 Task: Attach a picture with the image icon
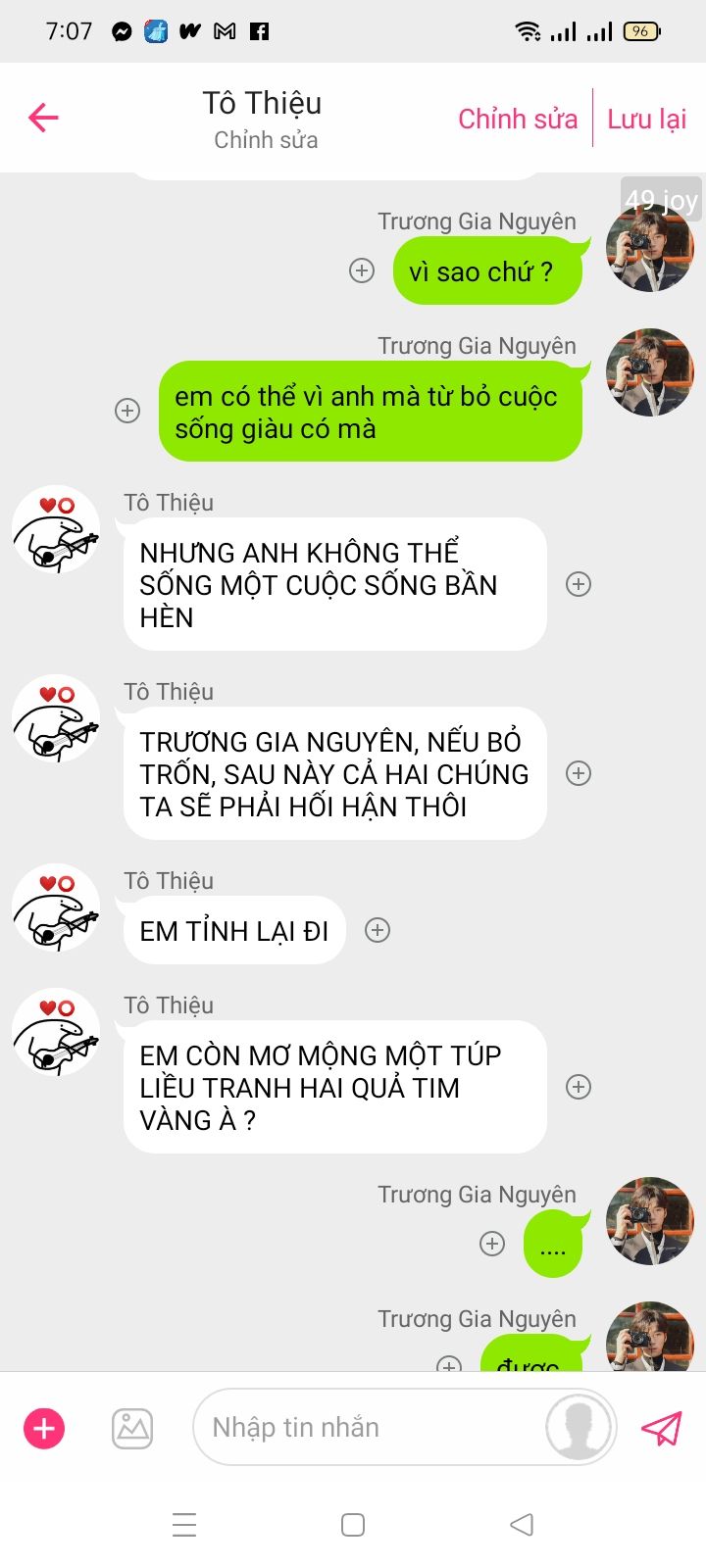click(x=132, y=1428)
